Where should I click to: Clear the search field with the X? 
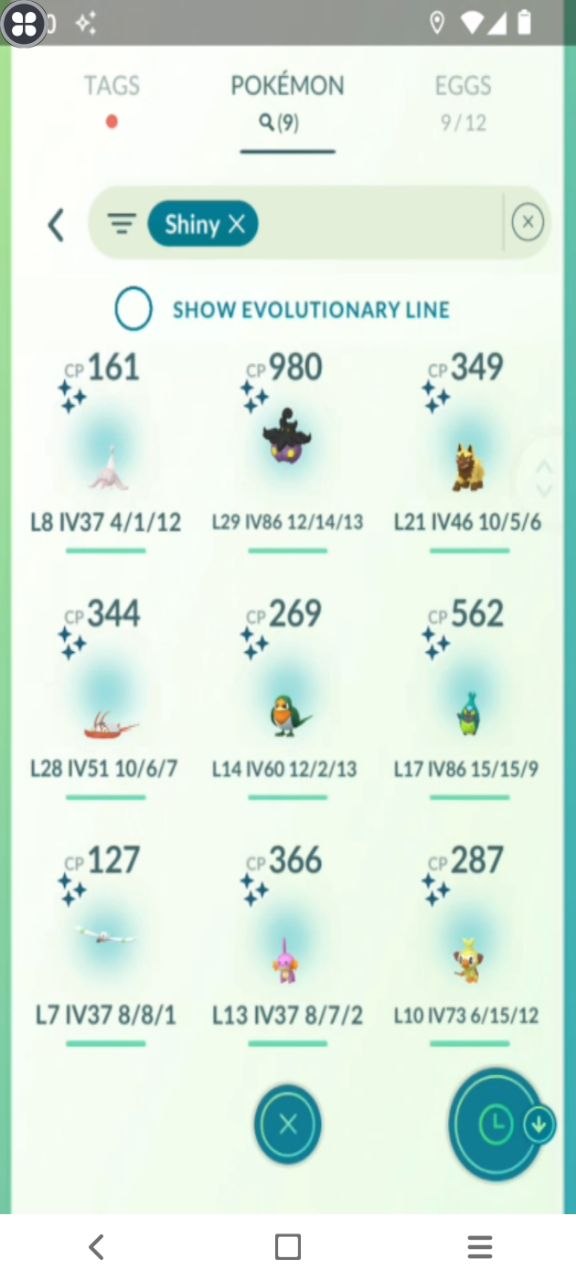[x=528, y=222]
